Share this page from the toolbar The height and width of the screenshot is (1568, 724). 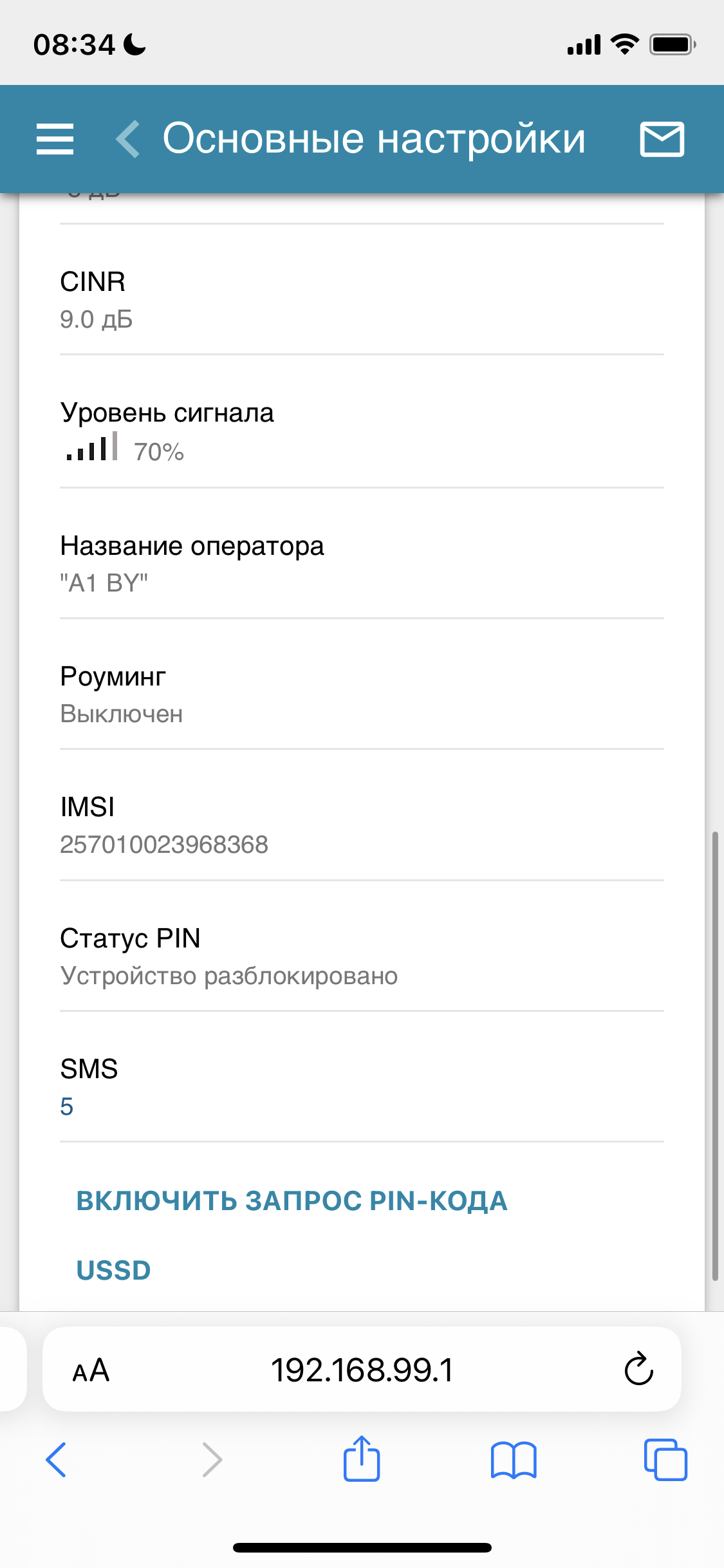[x=362, y=1459]
